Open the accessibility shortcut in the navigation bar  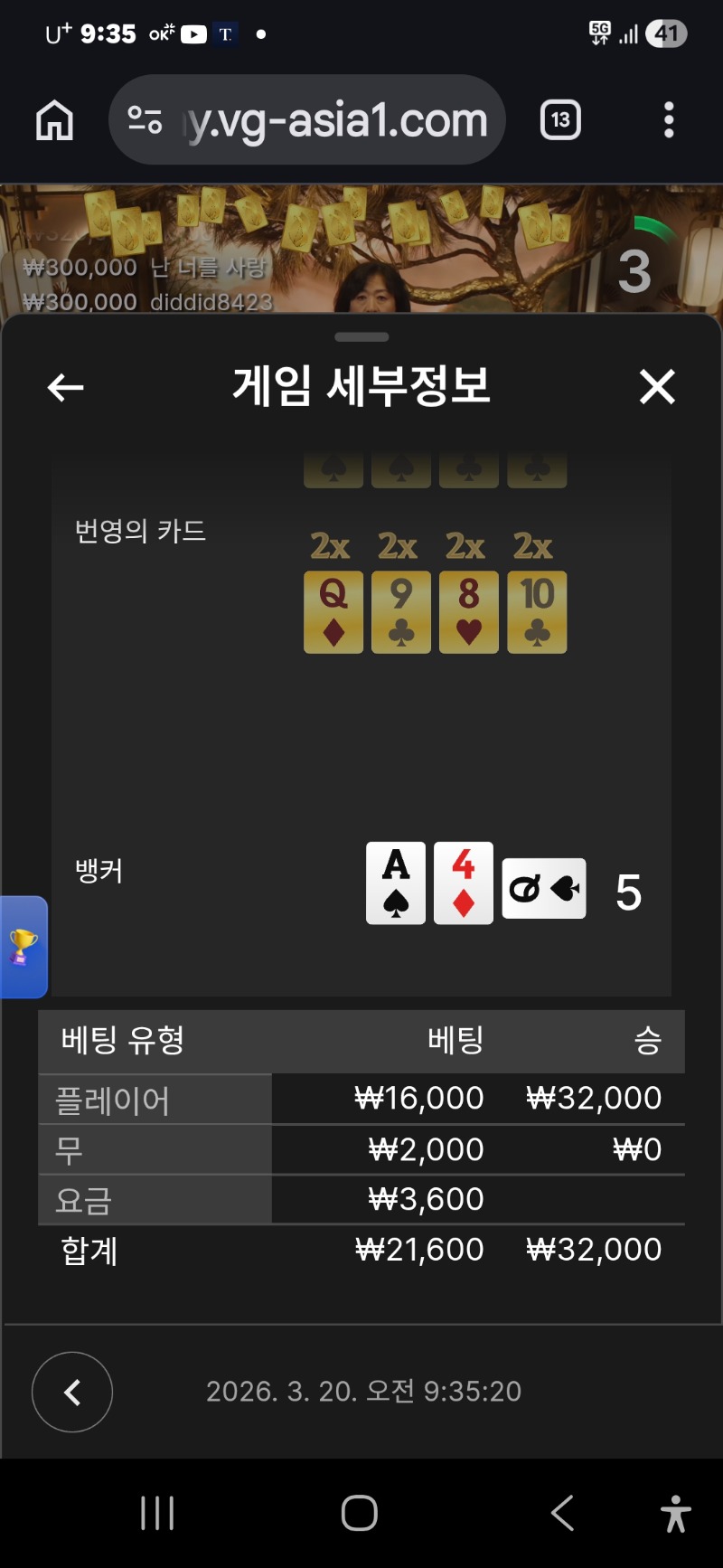pyautogui.click(x=675, y=1513)
